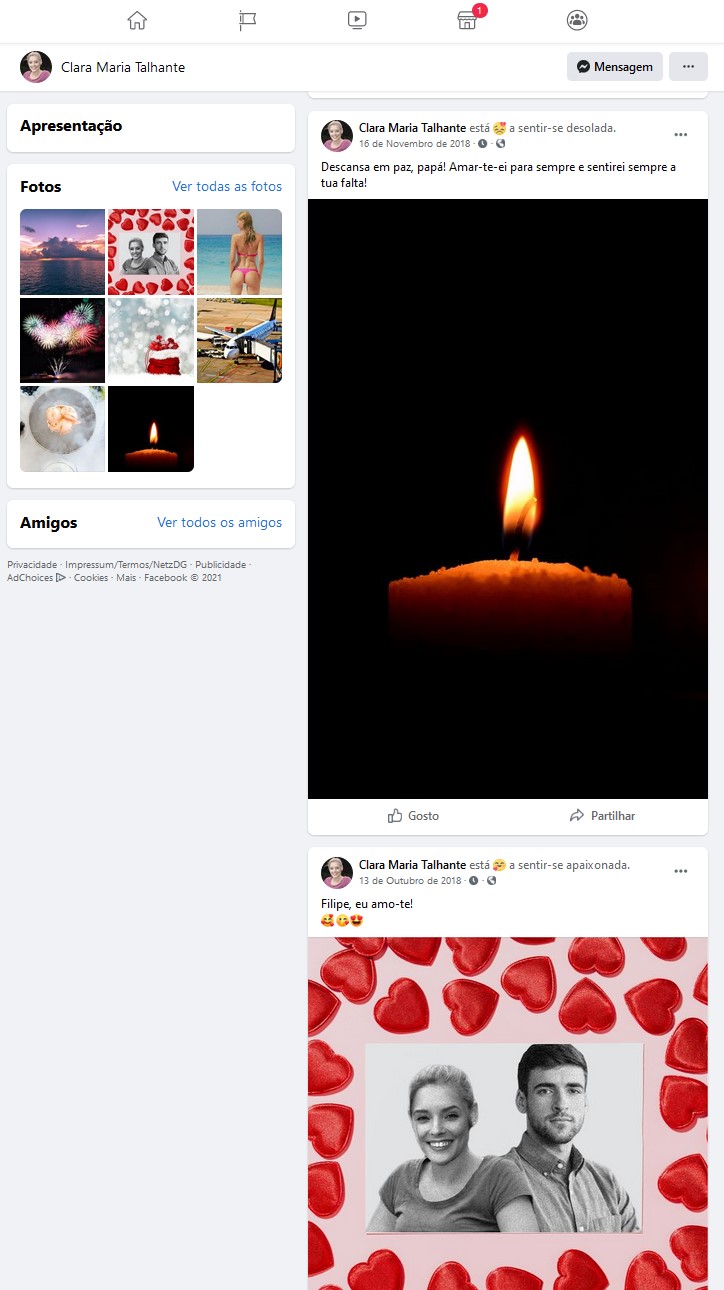Screen dimensions: 724x1290
Task: Open the sunset sea photo thumbnail
Action: click(62, 251)
